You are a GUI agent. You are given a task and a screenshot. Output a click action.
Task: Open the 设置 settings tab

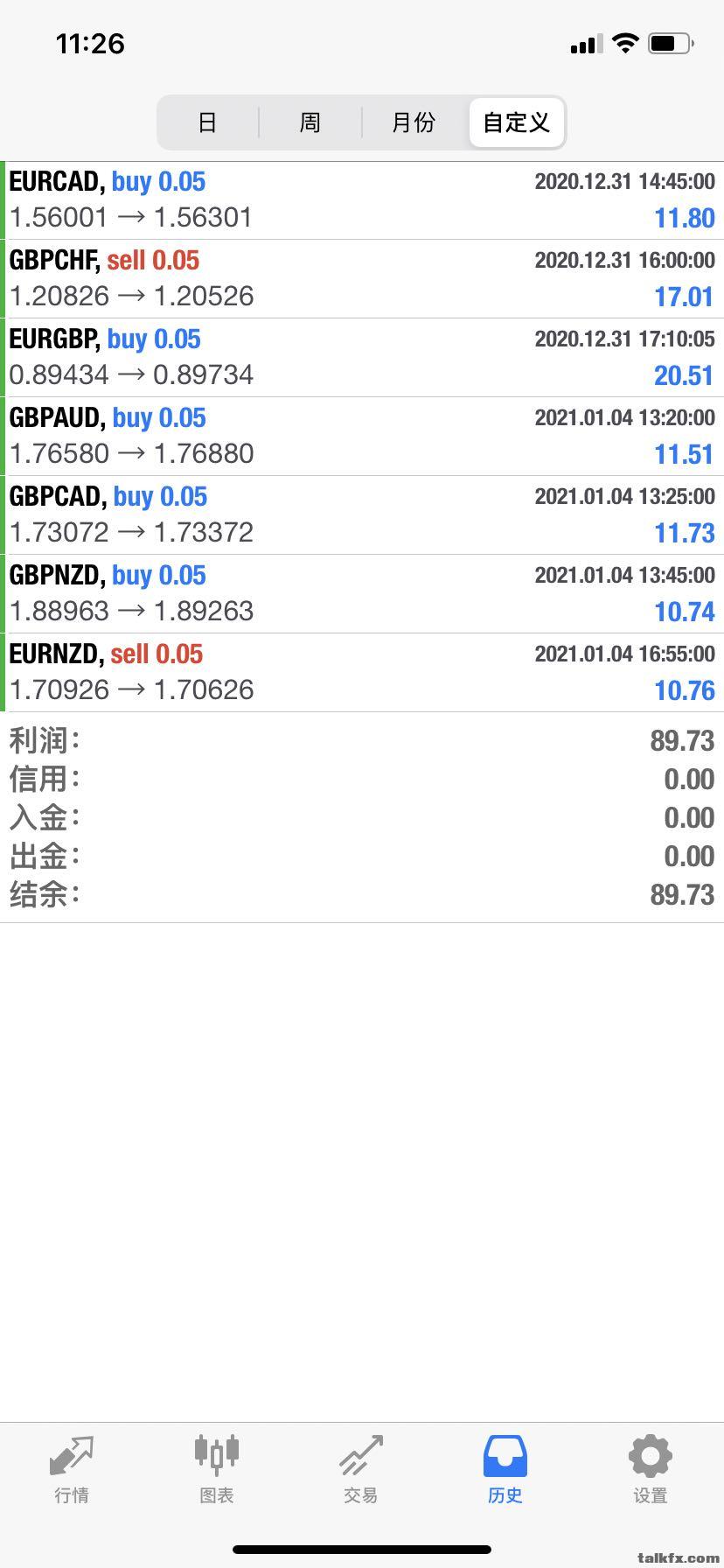[650, 1470]
